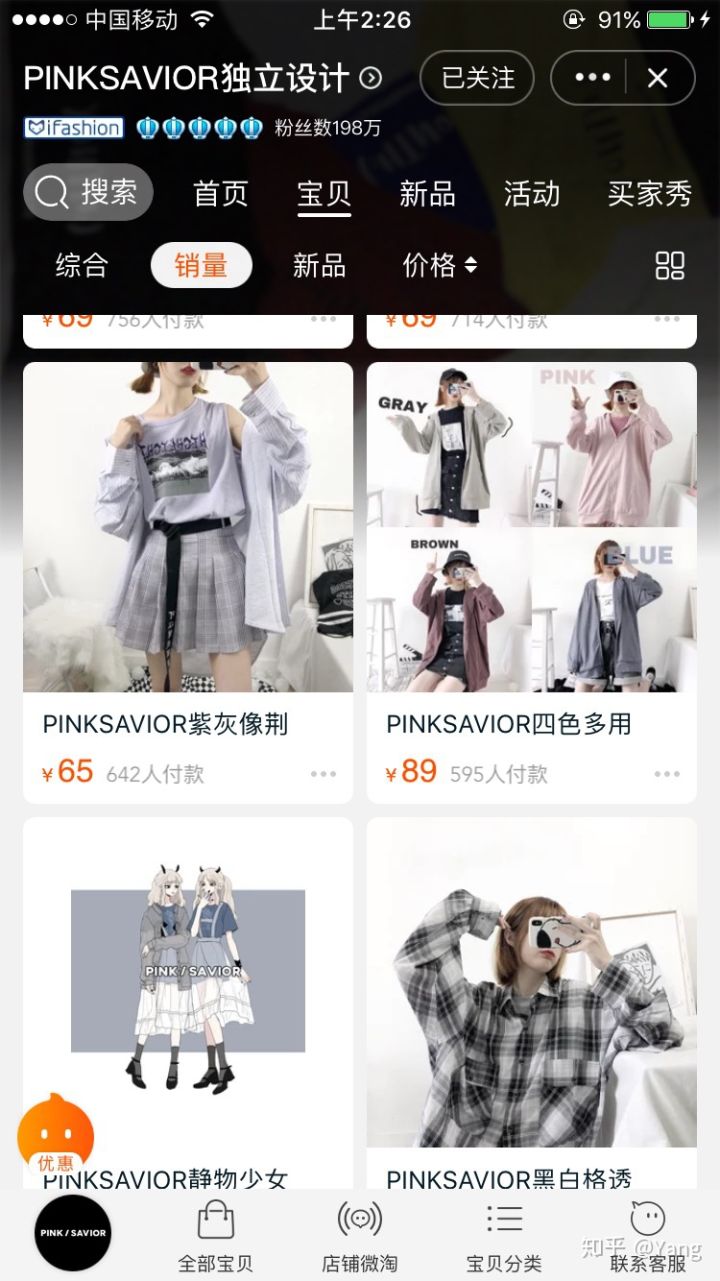
Task: Open 店铺微淘 in the bottom bar
Action: pos(359,1237)
